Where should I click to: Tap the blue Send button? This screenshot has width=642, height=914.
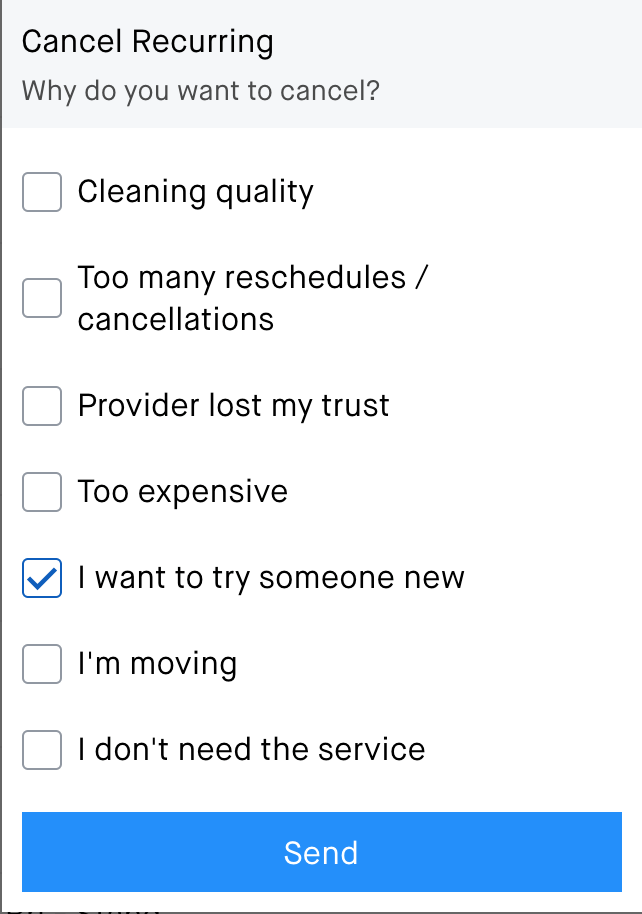coord(321,852)
